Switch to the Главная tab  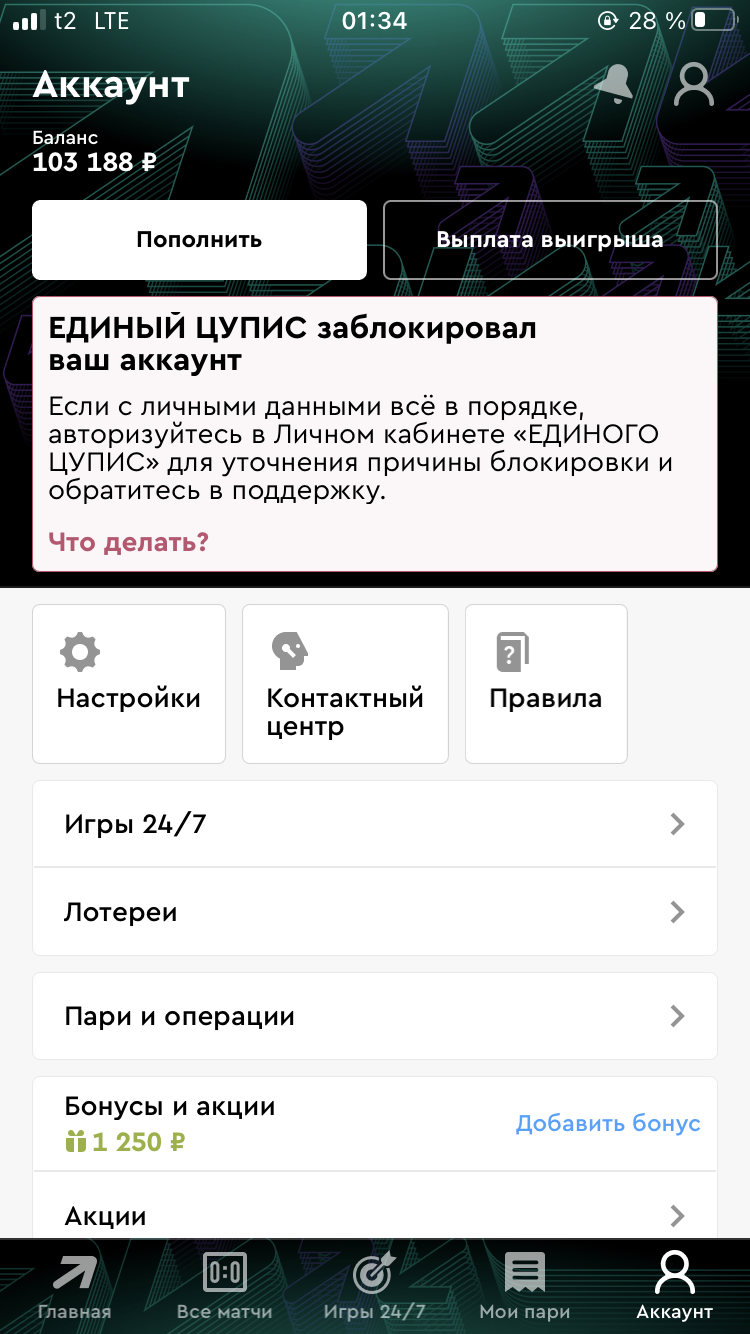pyautogui.click(x=75, y=1287)
